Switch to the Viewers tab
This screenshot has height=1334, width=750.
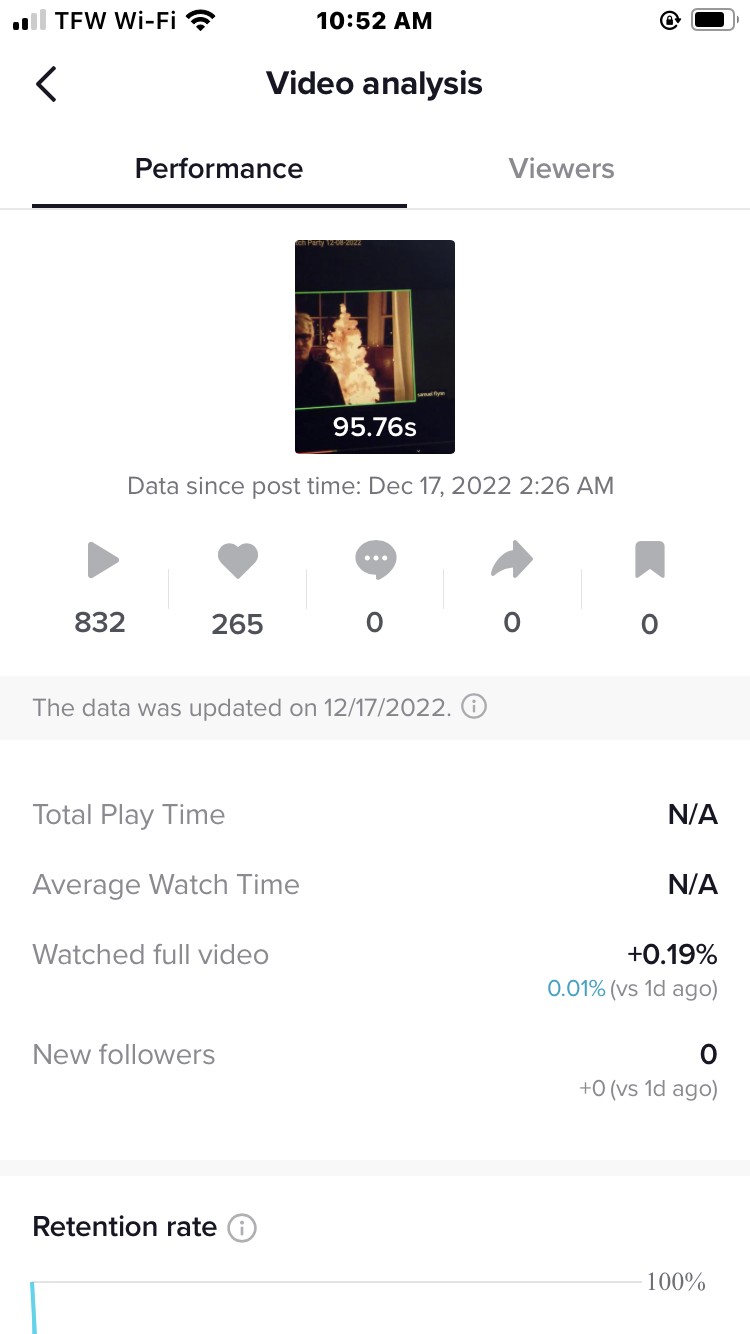561,168
